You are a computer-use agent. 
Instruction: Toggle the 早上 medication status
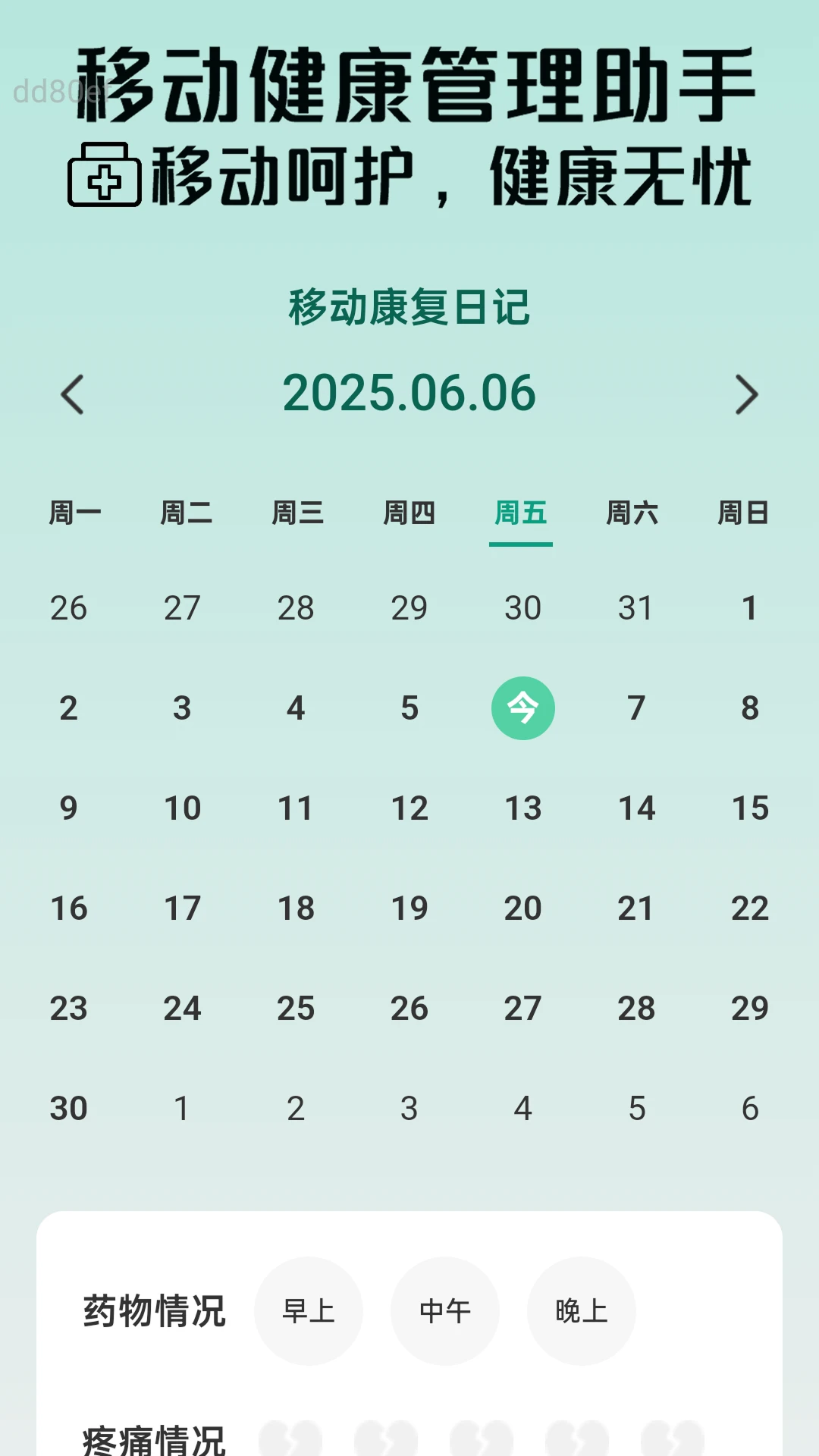coord(309,1310)
